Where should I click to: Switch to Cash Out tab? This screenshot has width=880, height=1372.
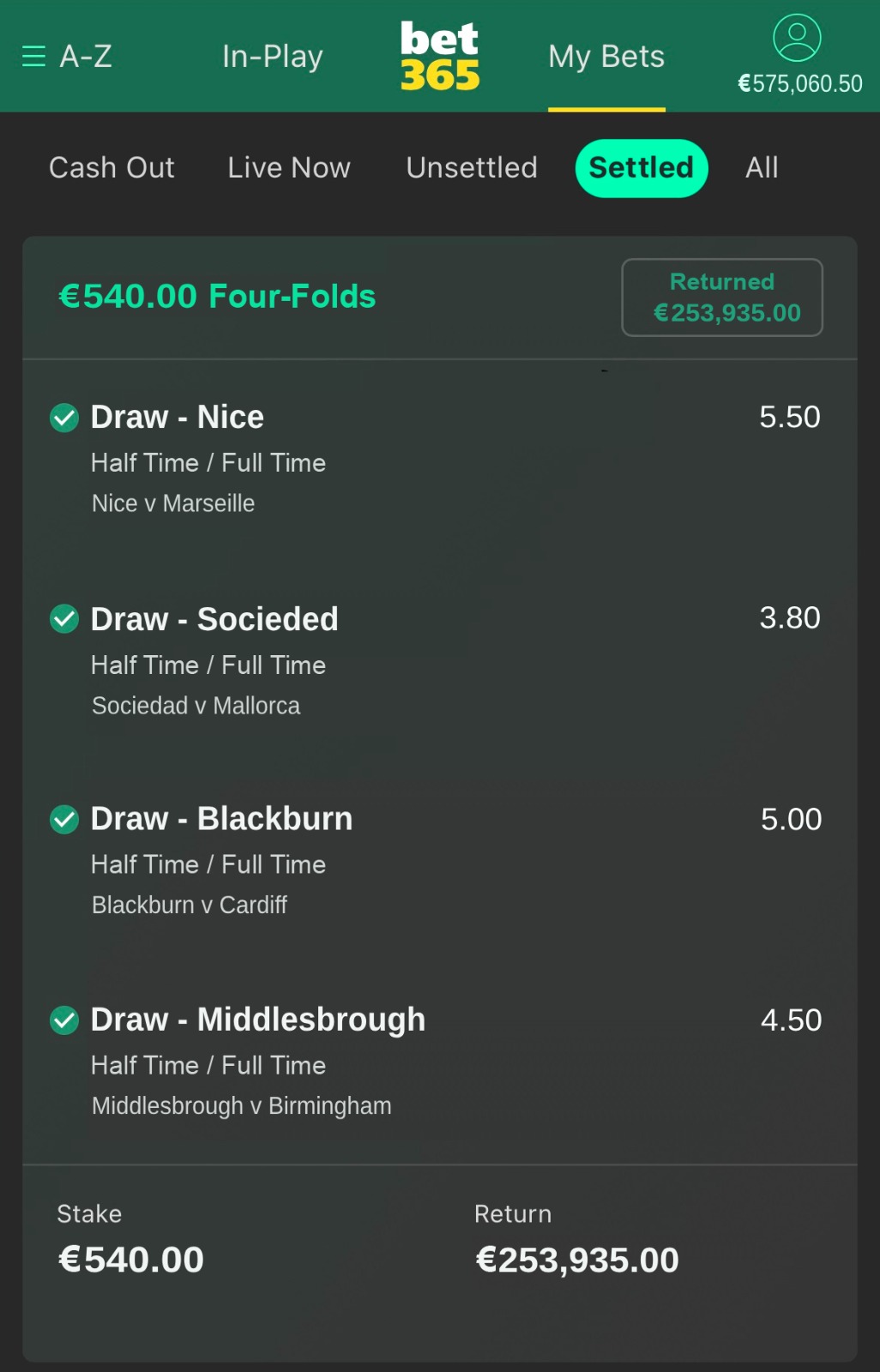point(112,167)
